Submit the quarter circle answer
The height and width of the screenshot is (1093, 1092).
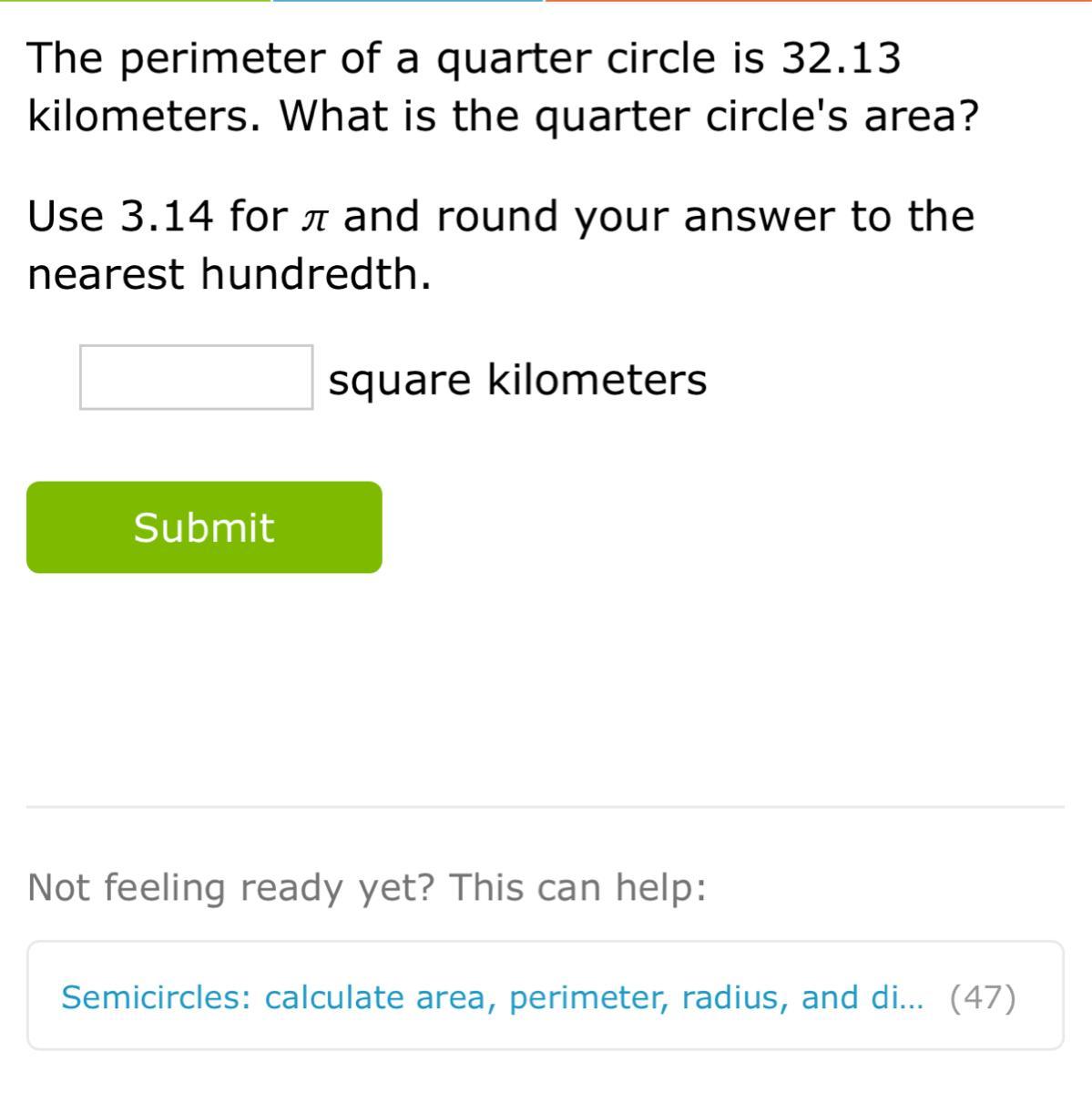(x=204, y=527)
